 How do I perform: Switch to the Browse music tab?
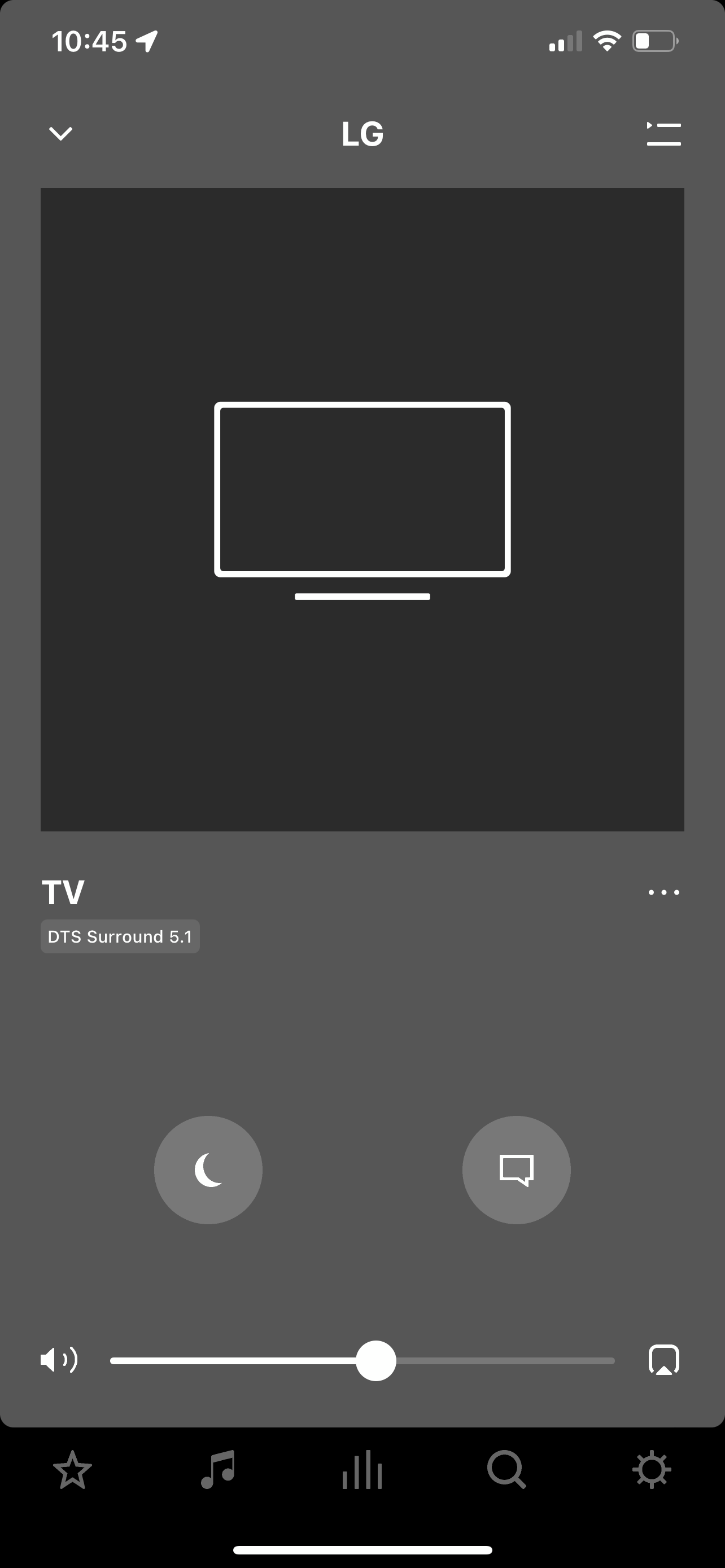[217, 1469]
